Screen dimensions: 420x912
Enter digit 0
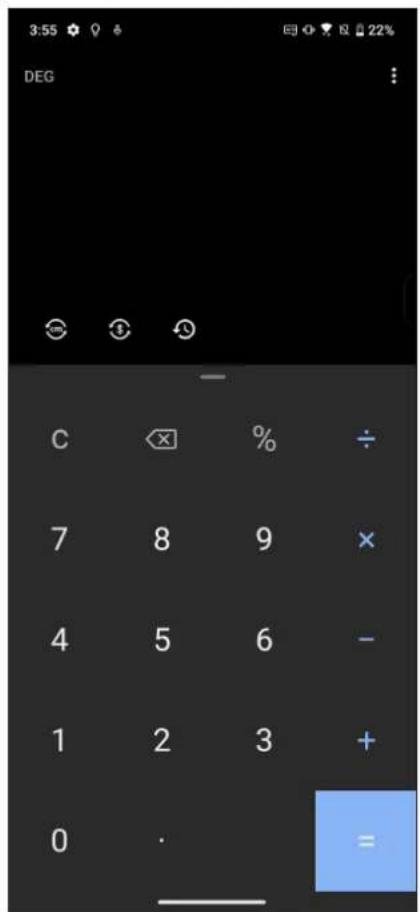point(59,840)
